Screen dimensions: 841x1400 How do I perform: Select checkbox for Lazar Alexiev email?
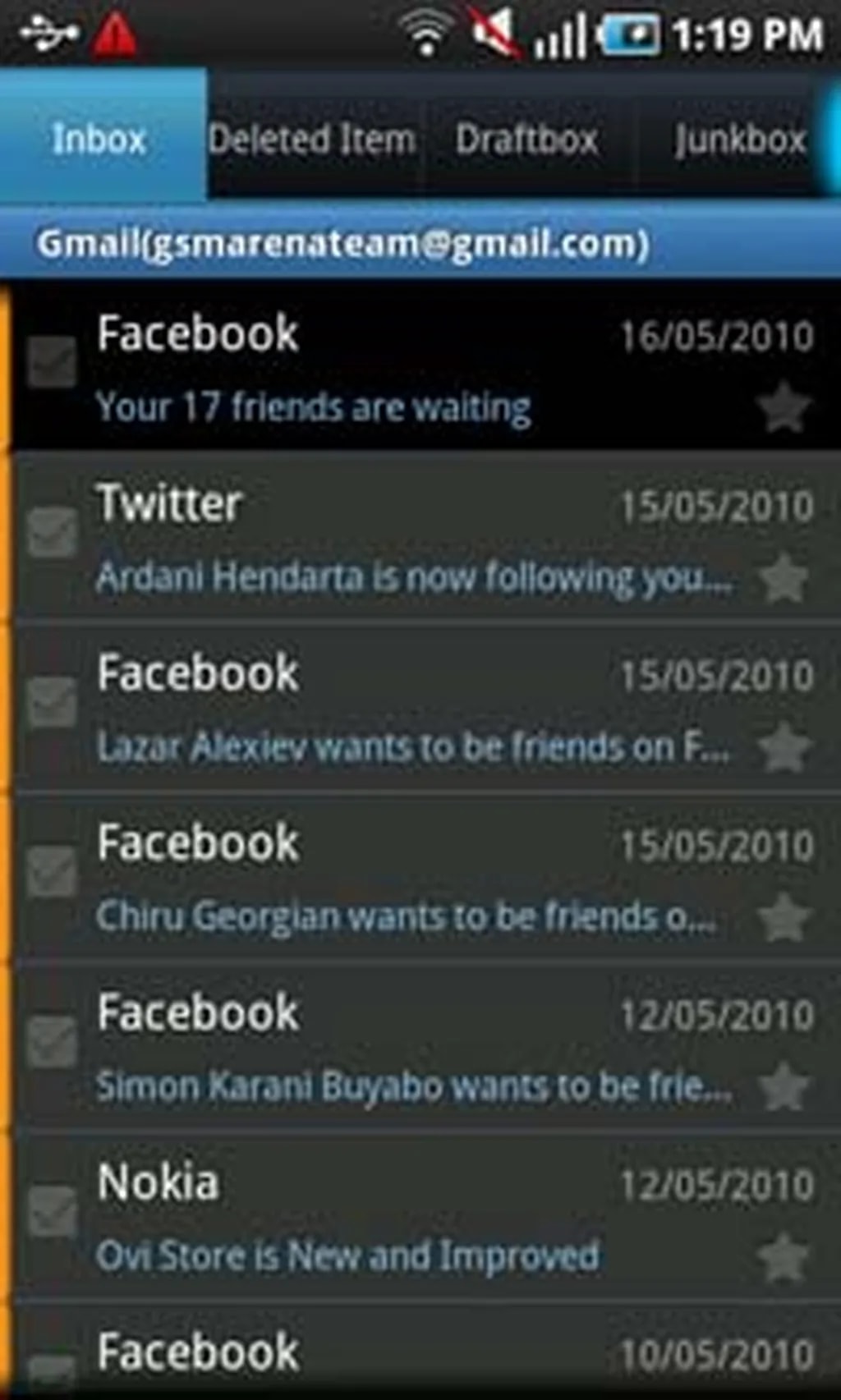pyautogui.click(x=53, y=702)
